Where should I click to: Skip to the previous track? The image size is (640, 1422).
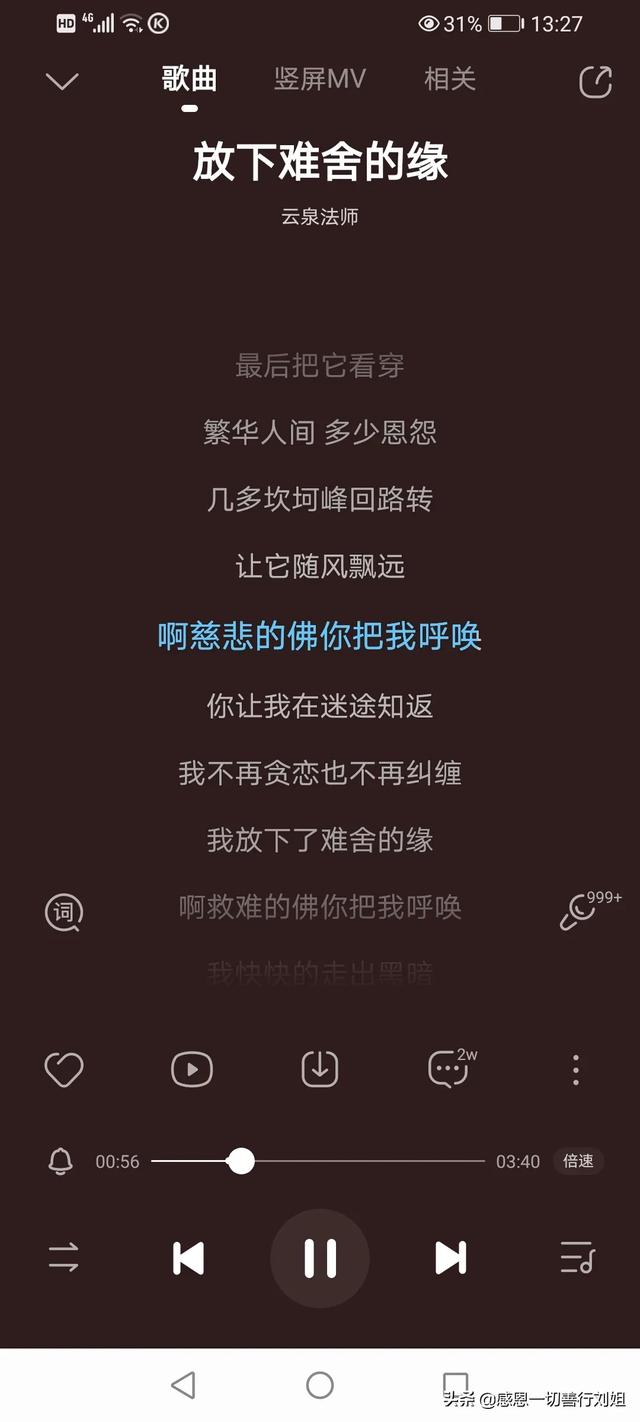pos(189,1258)
